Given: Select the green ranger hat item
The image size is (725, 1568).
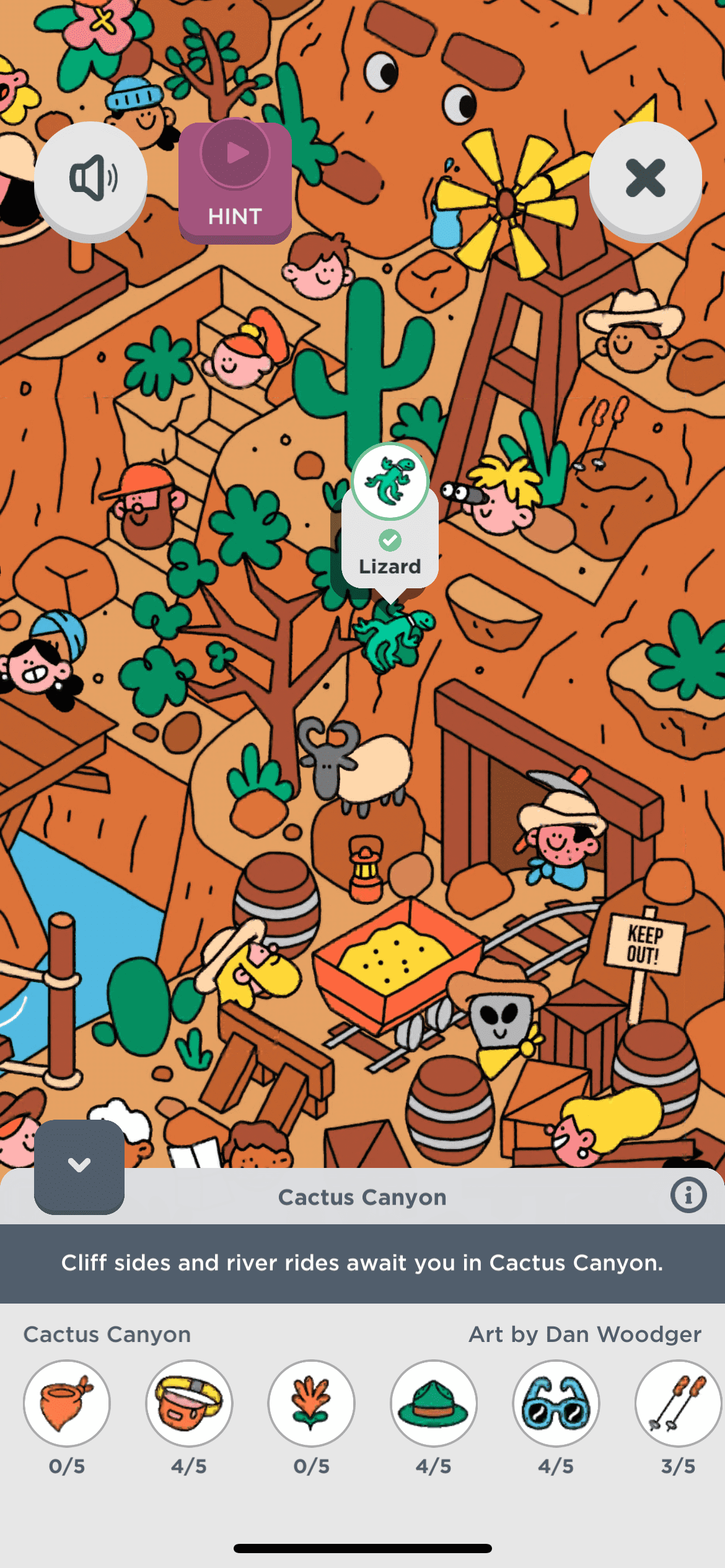Looking at the screenshot, I should pos(434,1403).
